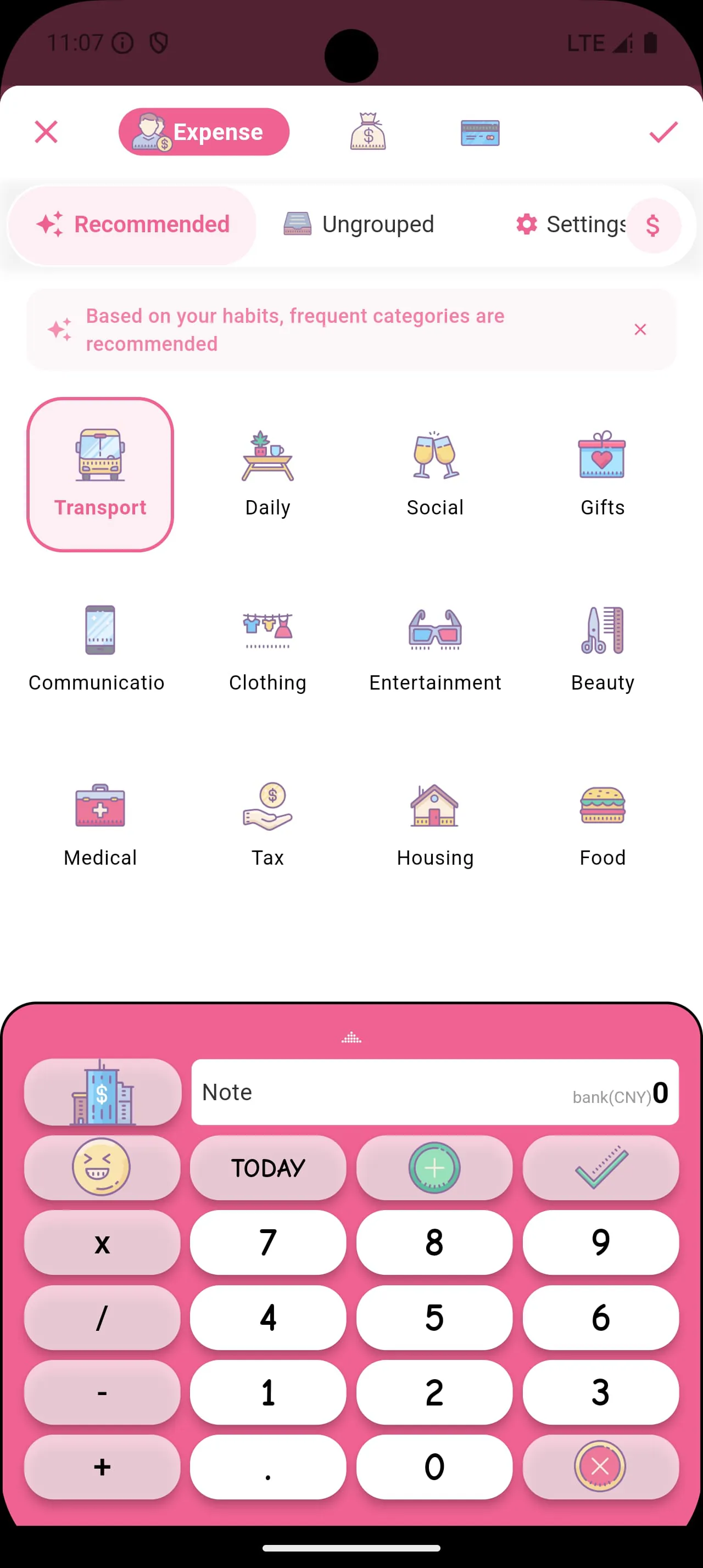Select the Clothing category icon
703x1568 pixels.
click(268, 631)
